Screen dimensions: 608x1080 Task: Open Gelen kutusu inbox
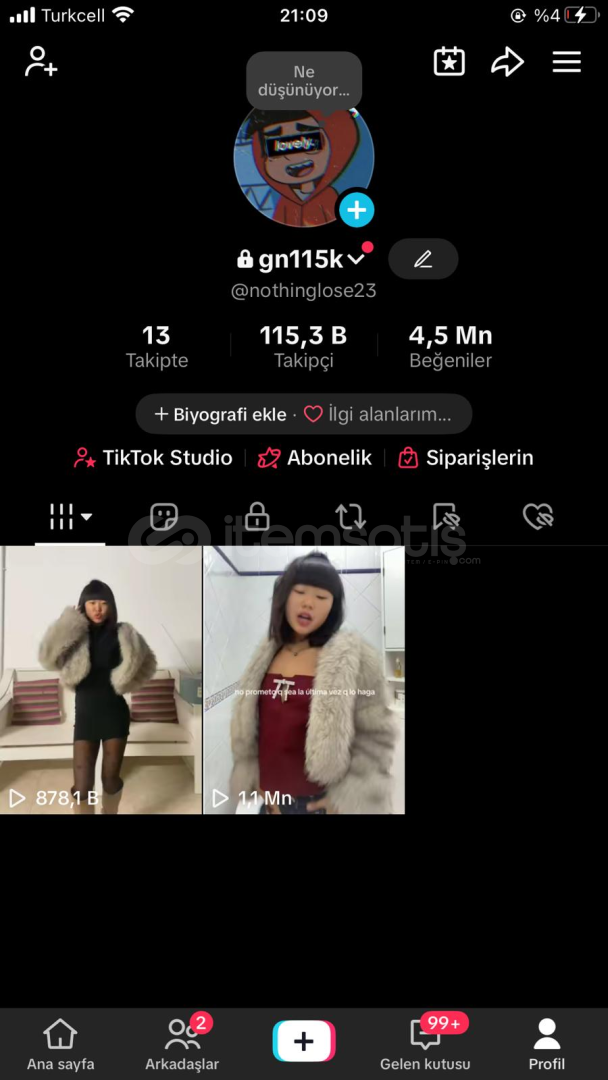[425, 1045]
